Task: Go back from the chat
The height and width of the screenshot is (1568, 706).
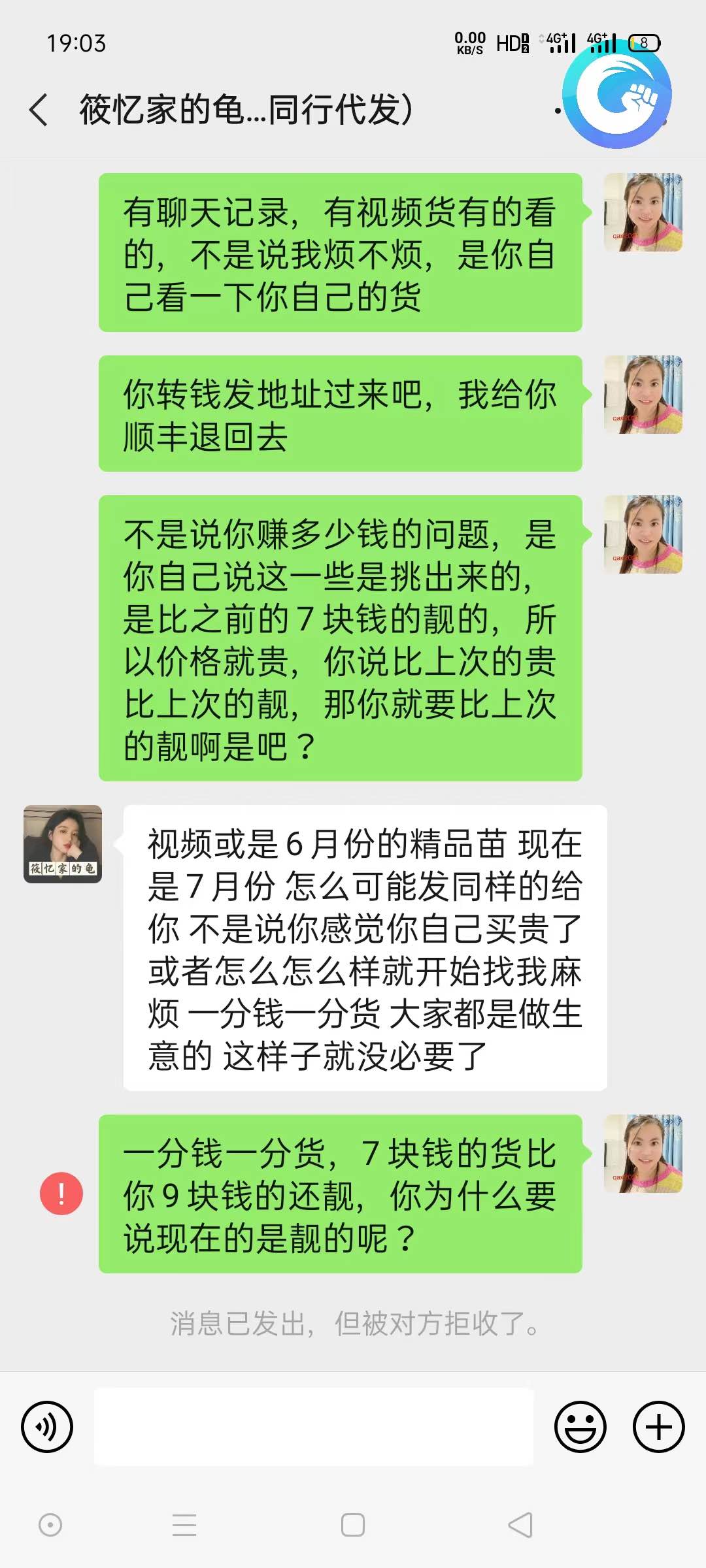Action: tap(39, 109)
